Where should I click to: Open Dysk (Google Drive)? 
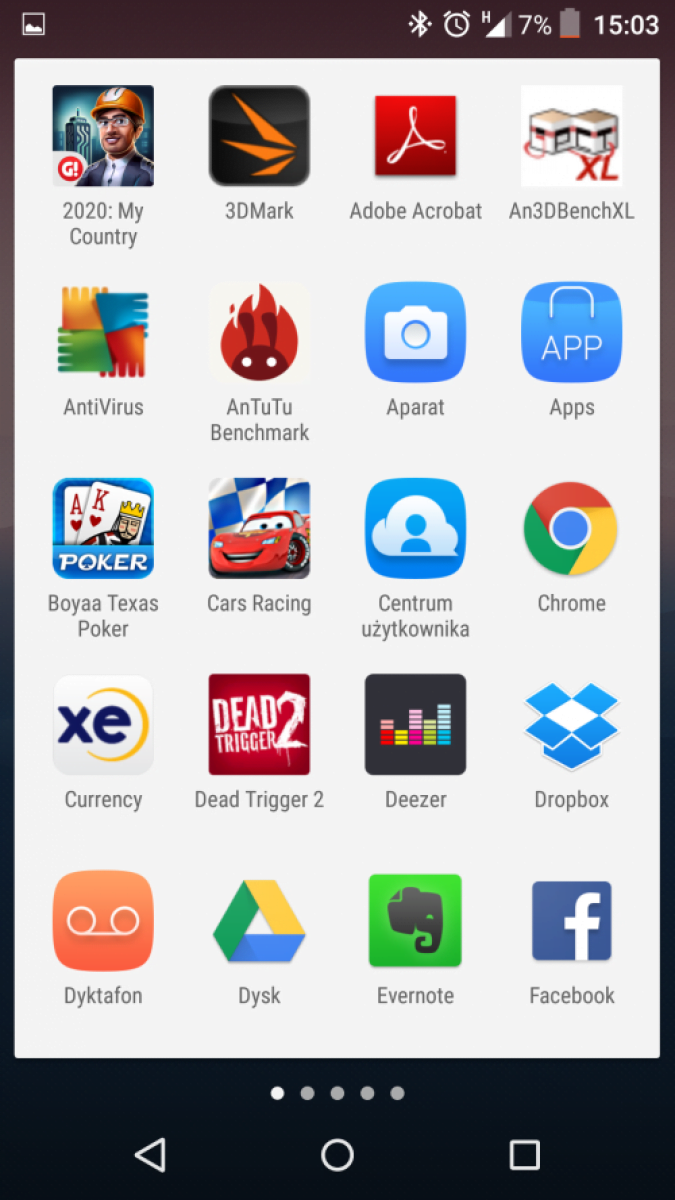pos(259,920)
